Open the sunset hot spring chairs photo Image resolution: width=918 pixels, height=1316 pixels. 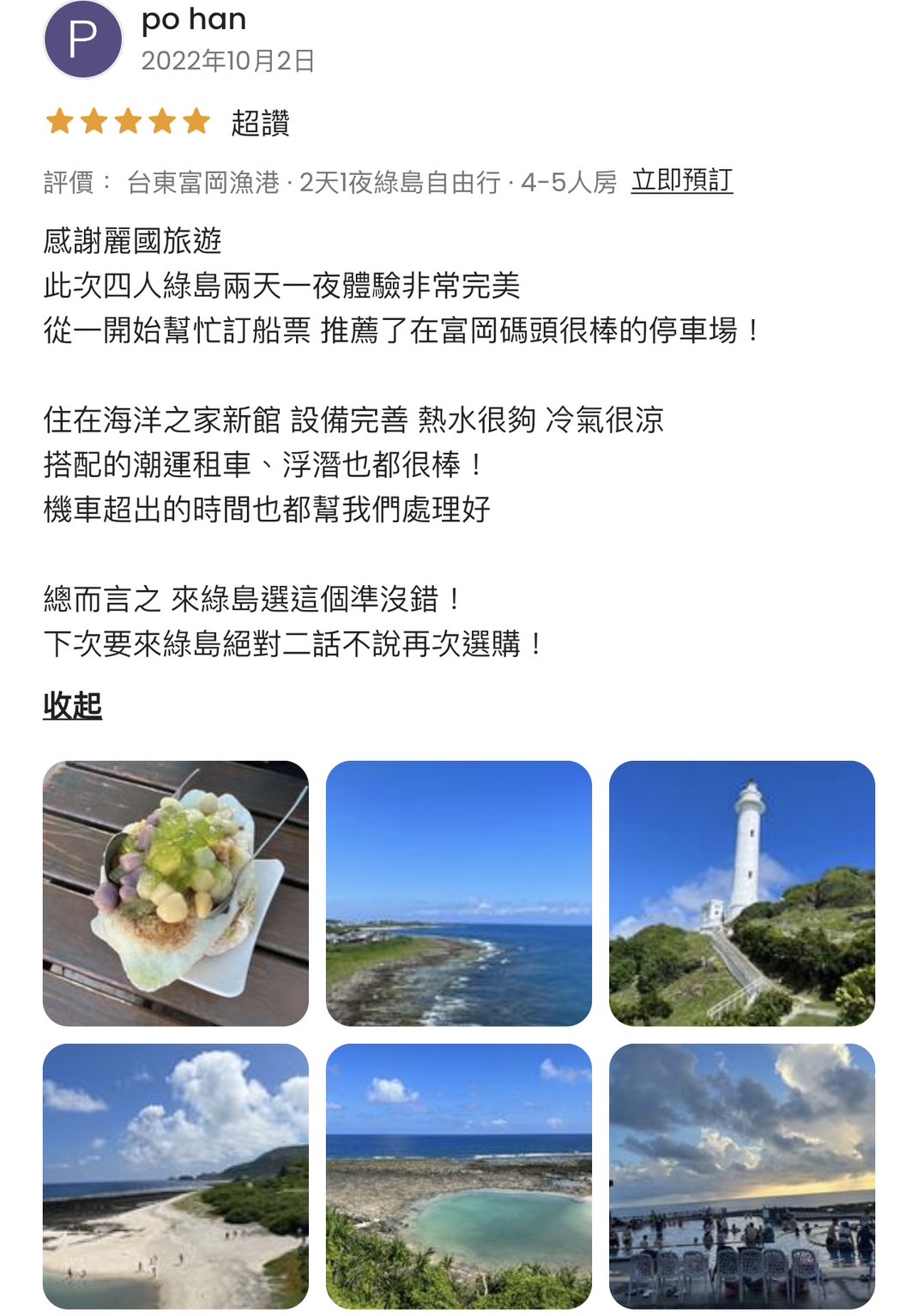click(x=741, y=1175)
